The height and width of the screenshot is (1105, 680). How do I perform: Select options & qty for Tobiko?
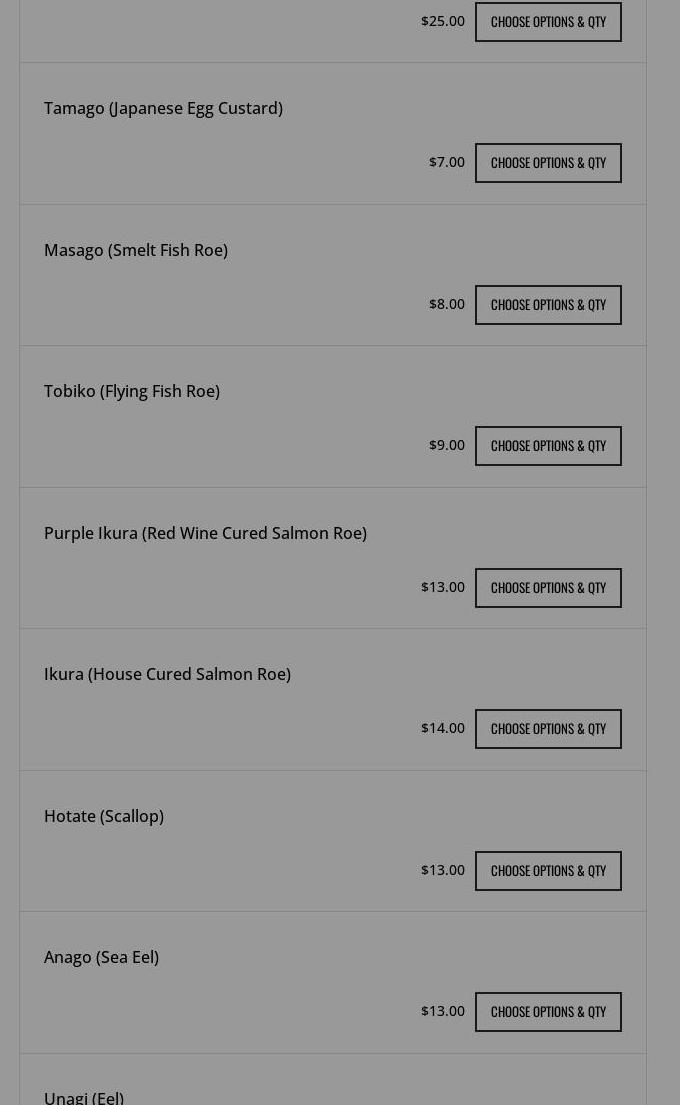pos(548,446)
